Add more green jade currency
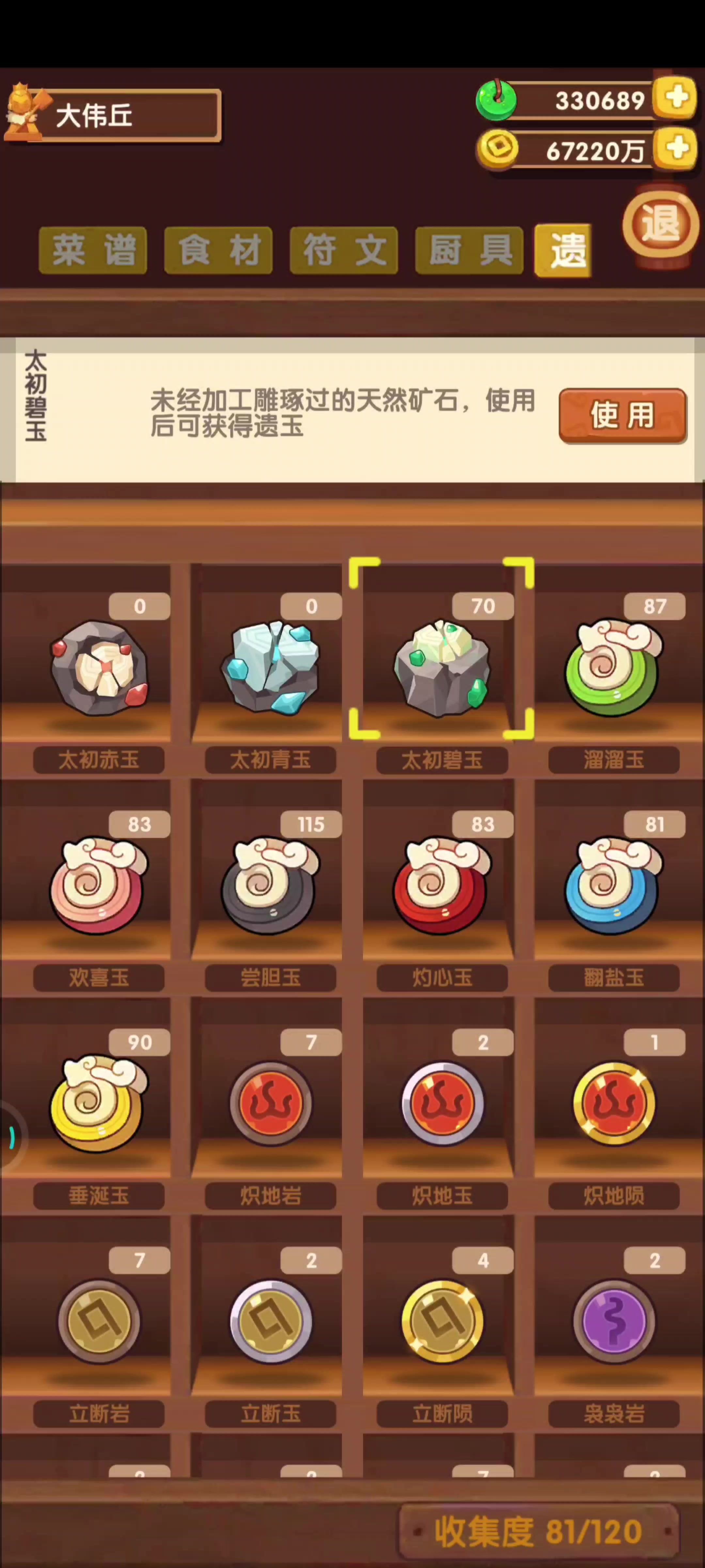 coord(675,97)
